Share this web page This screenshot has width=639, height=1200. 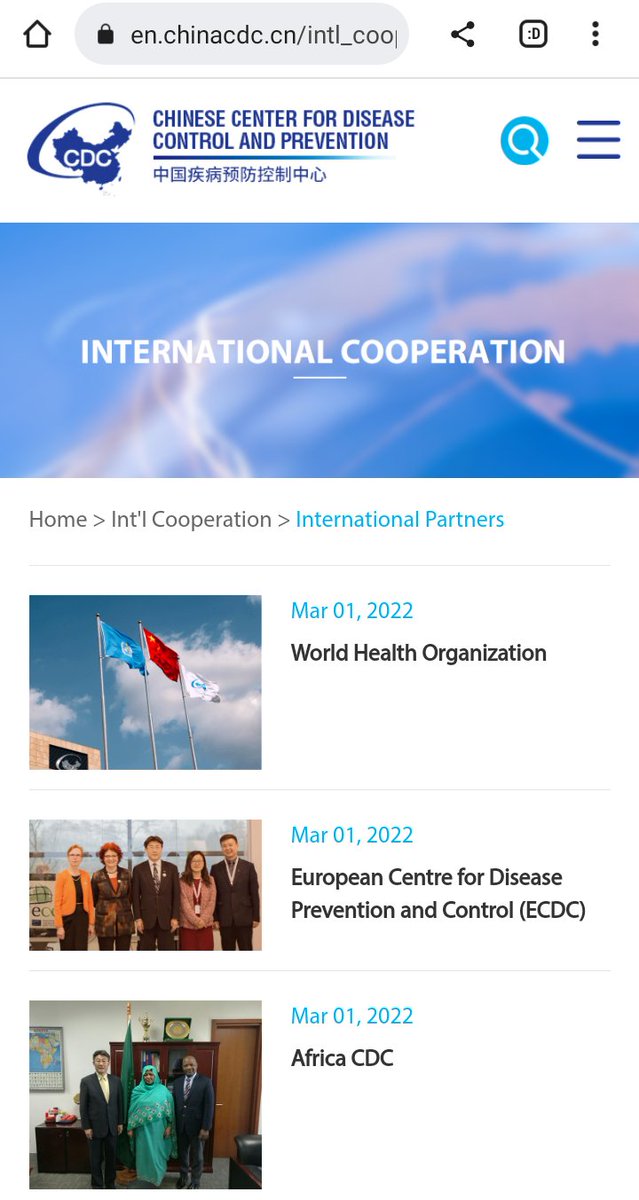(x=462, y=35)
